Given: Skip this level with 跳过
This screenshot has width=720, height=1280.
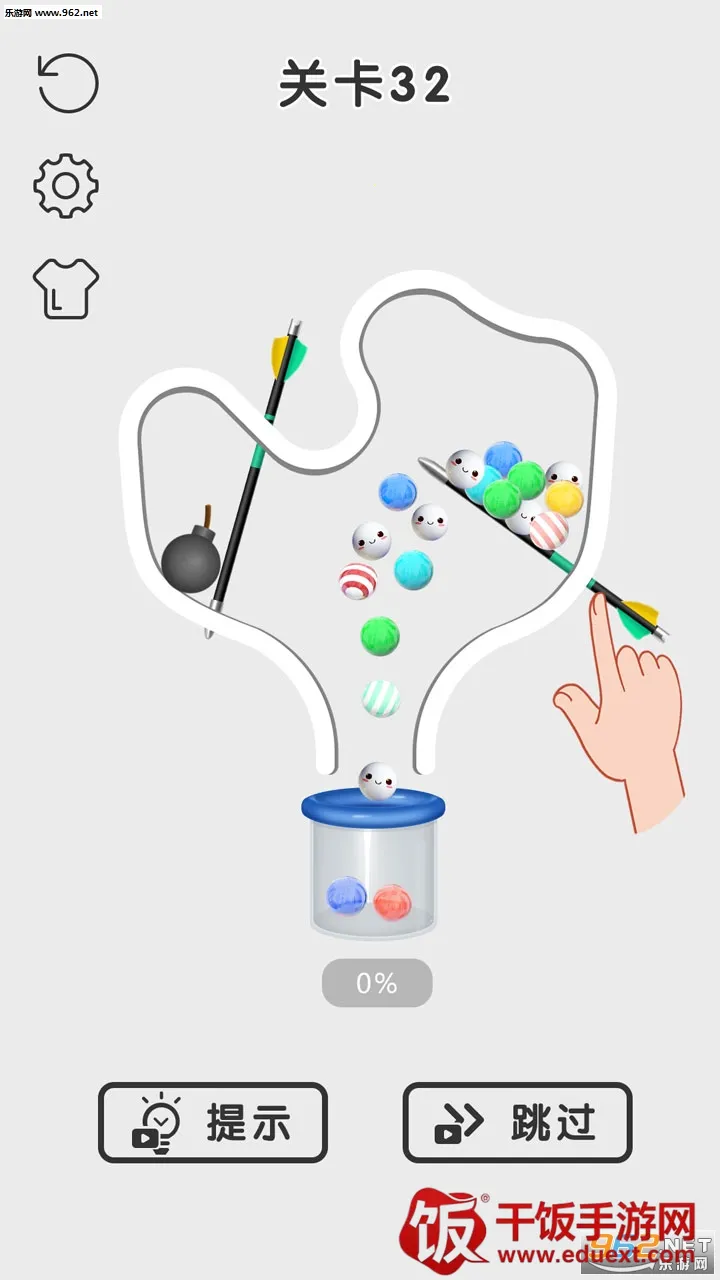Looking at the screenshot, I should 517,1123.
